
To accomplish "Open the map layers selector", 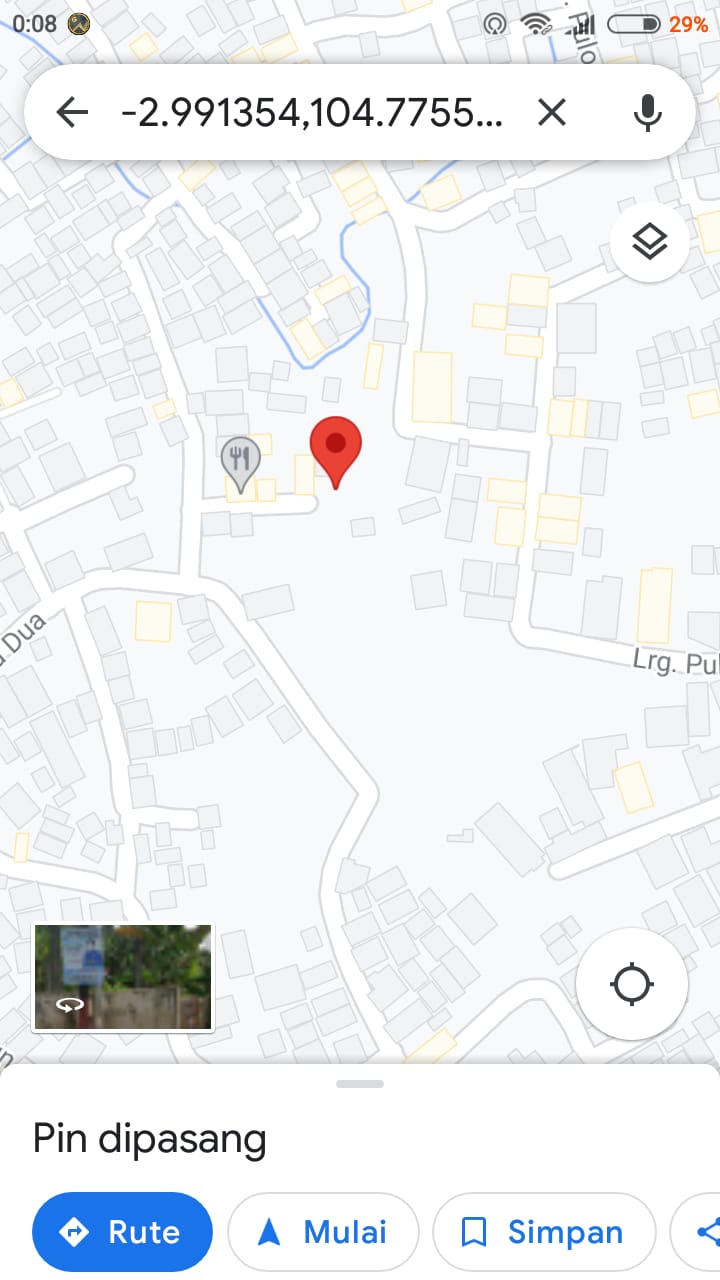I will click(650, 242).
